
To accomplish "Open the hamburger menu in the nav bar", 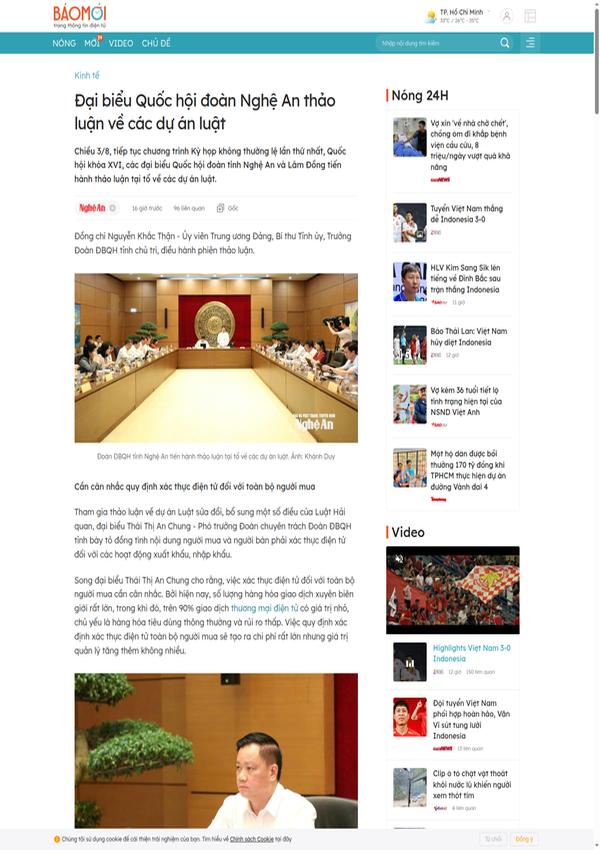I will click(530, 43).
